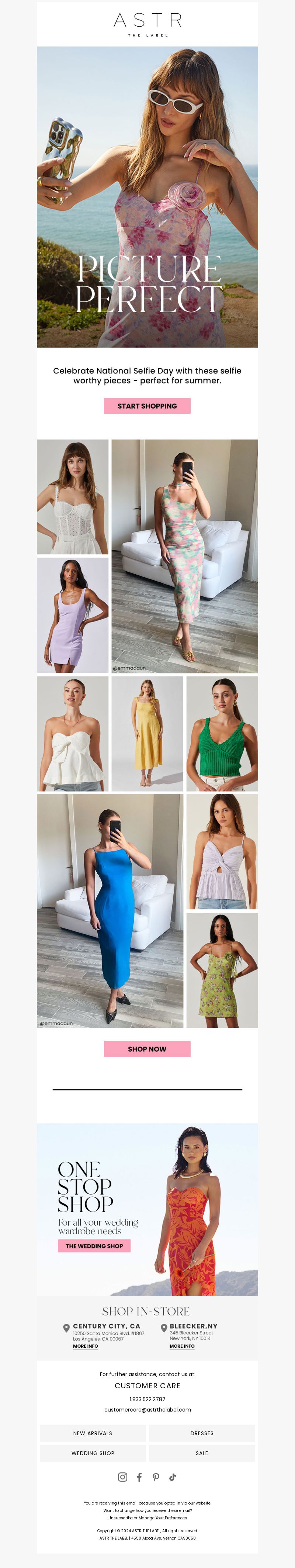
Task: View the SALE category
Action: 202,1453
